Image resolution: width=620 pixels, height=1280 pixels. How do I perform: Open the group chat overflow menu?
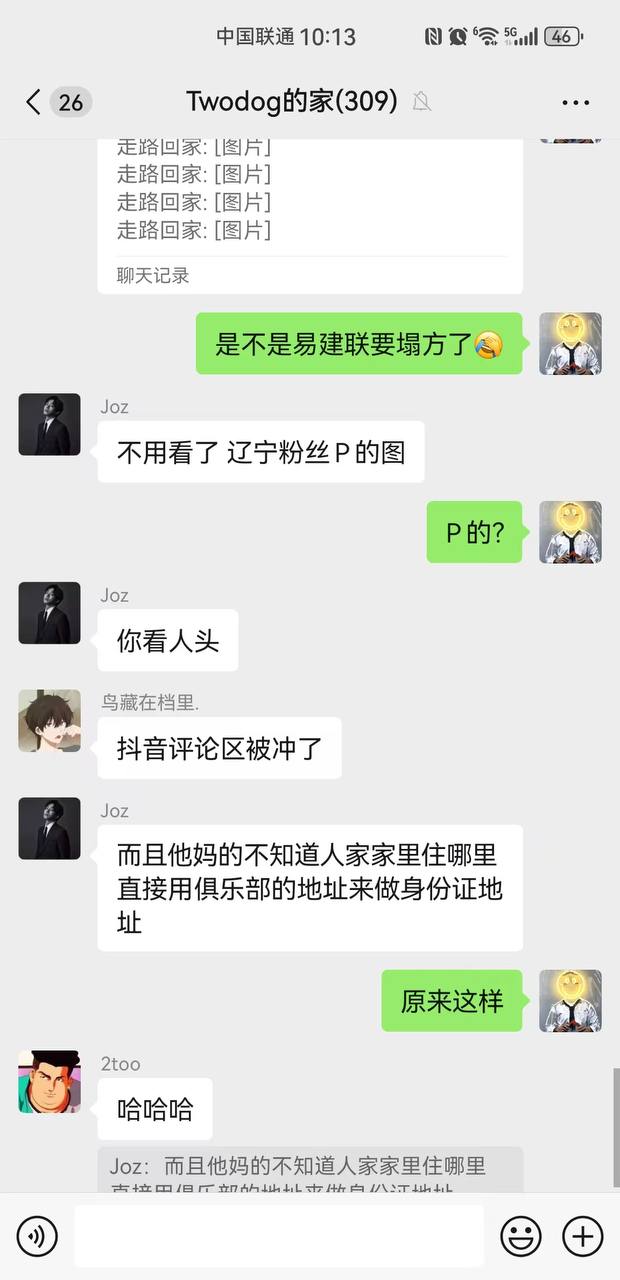click(576, 102)
